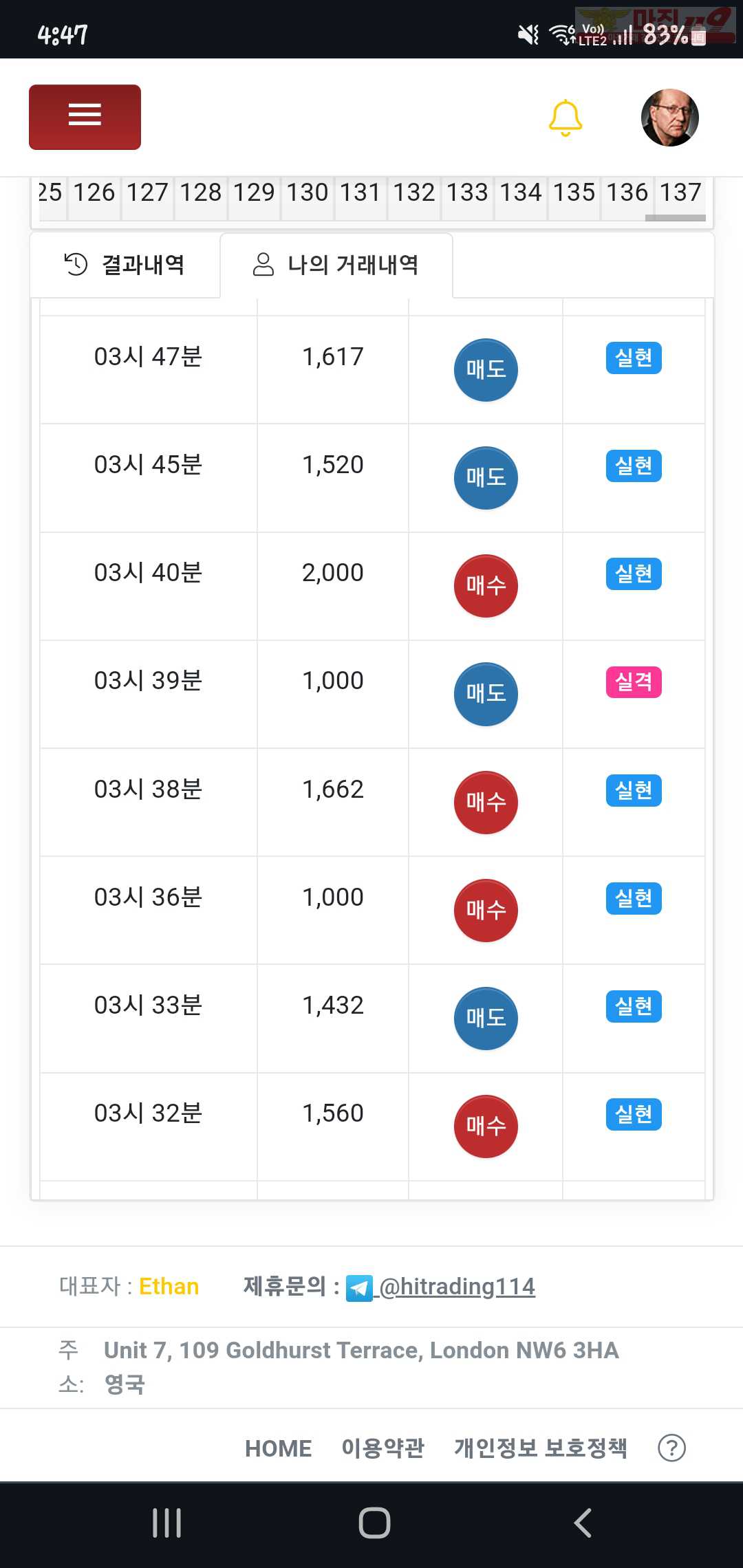The image size is (743, 1568).
Task: Open the 개인정보 보호정책 link
Action: pos(541,1448)
